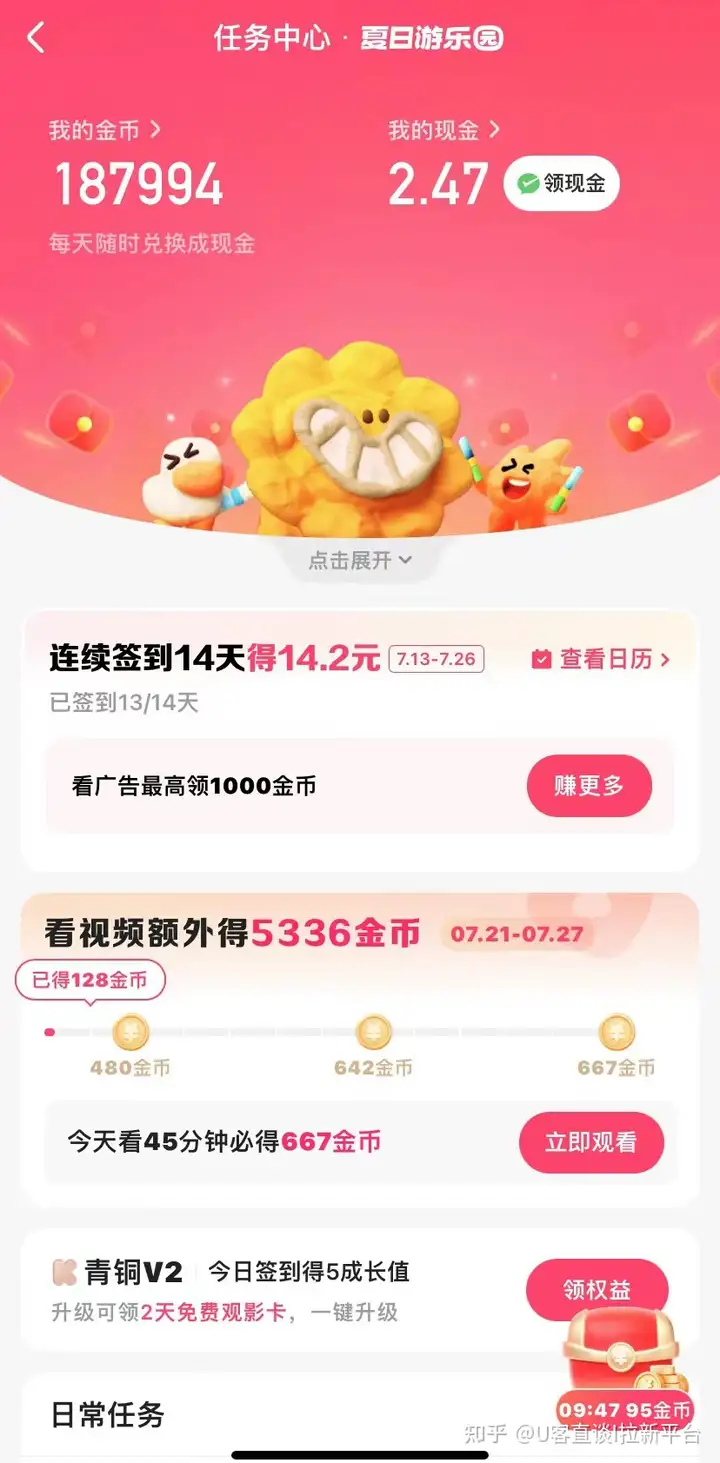Open 我的金币 details
The width and height of the screenshot is (720, 1463).
(x=105, y=130)
